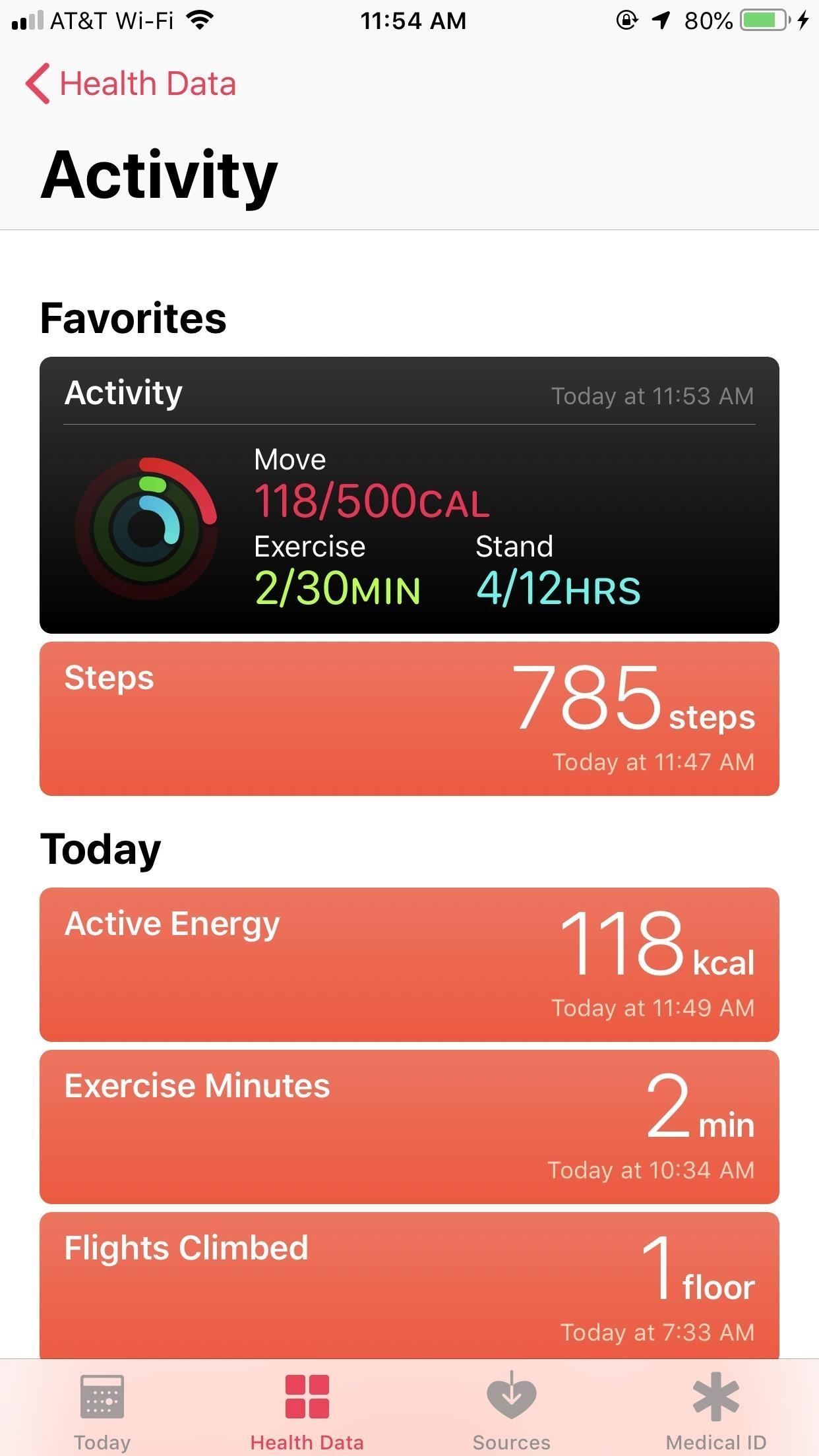Go back to Health Data
Viewport: 819px width, 1456px height.
pyautogui.click(x=131, y=84)
